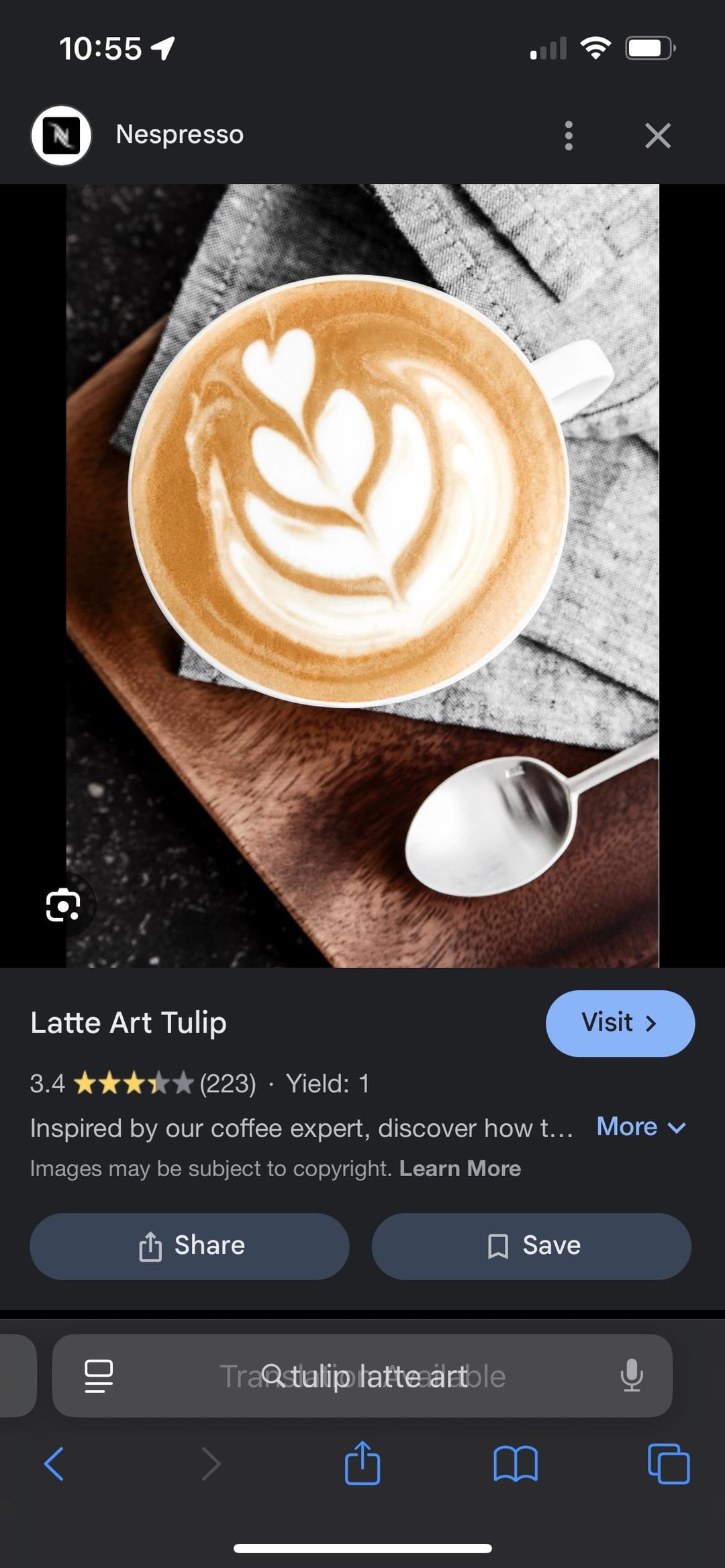Image resolution: width=725 pixels, height=1568 pixels.
Task: Search this image with Google Lens
Action: (x=63, y=906)
